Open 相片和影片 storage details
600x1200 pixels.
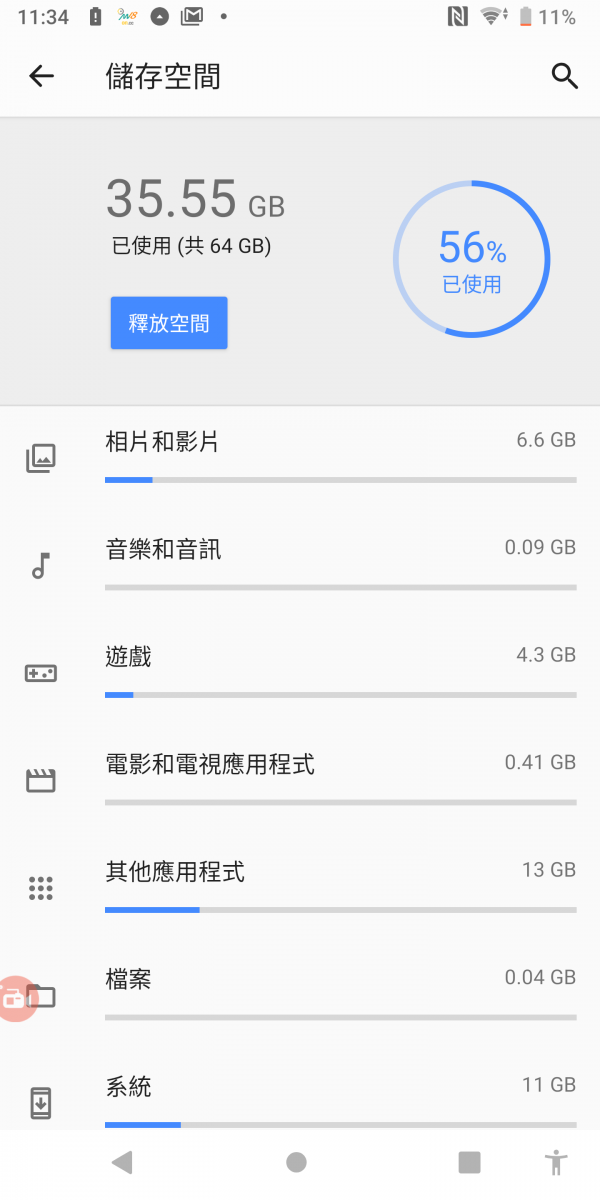[x=300, y=459]
